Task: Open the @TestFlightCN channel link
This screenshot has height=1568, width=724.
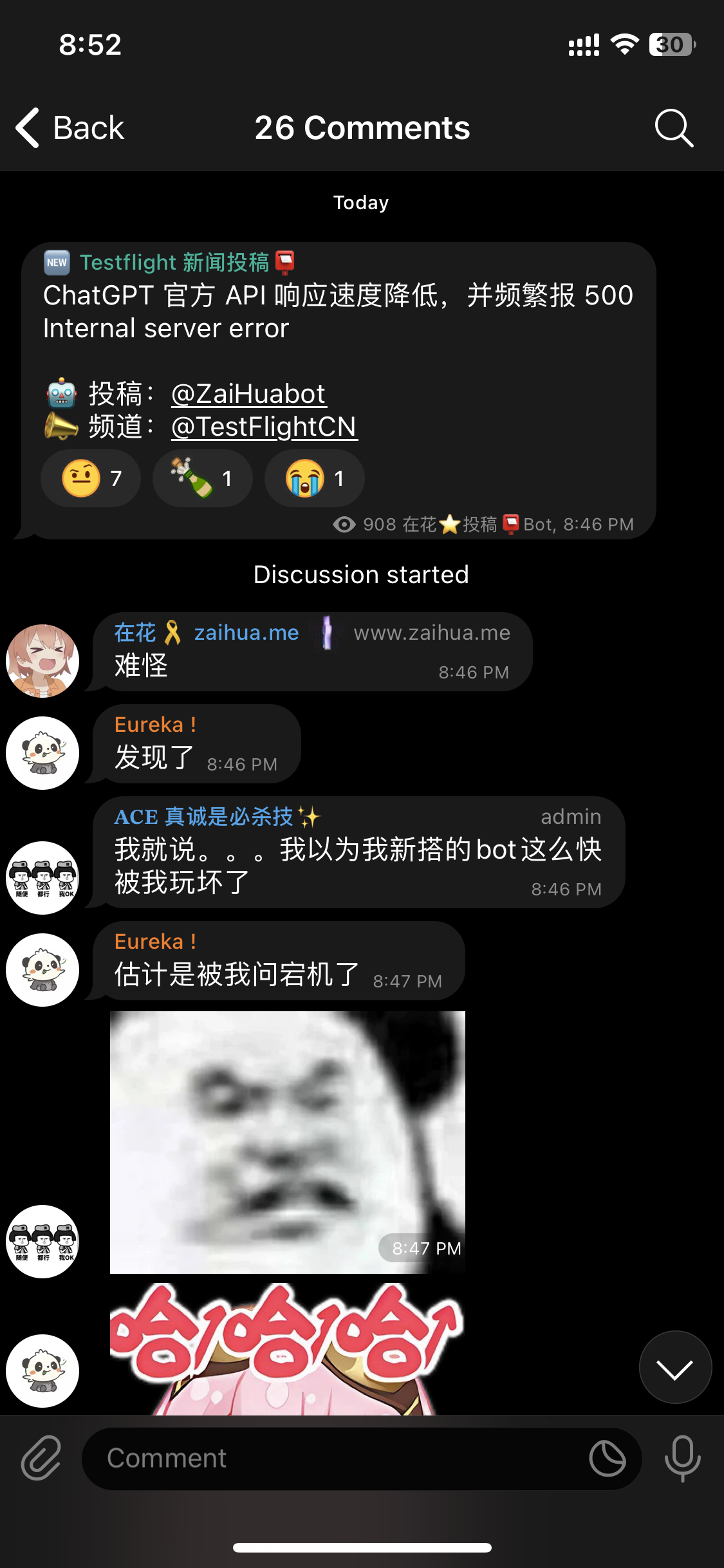Action: point(265,426)
